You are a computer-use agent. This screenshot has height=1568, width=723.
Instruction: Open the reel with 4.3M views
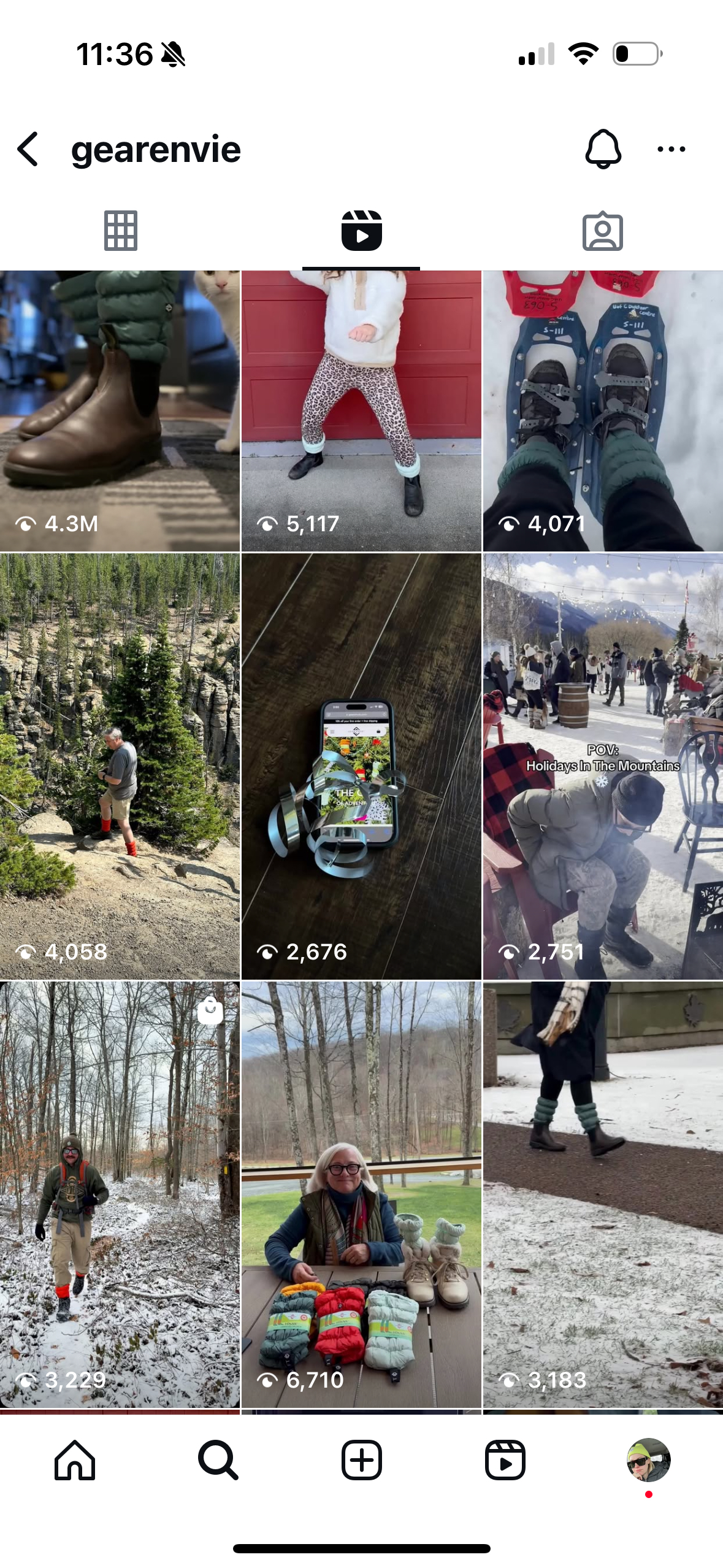[x=120, y=411]
